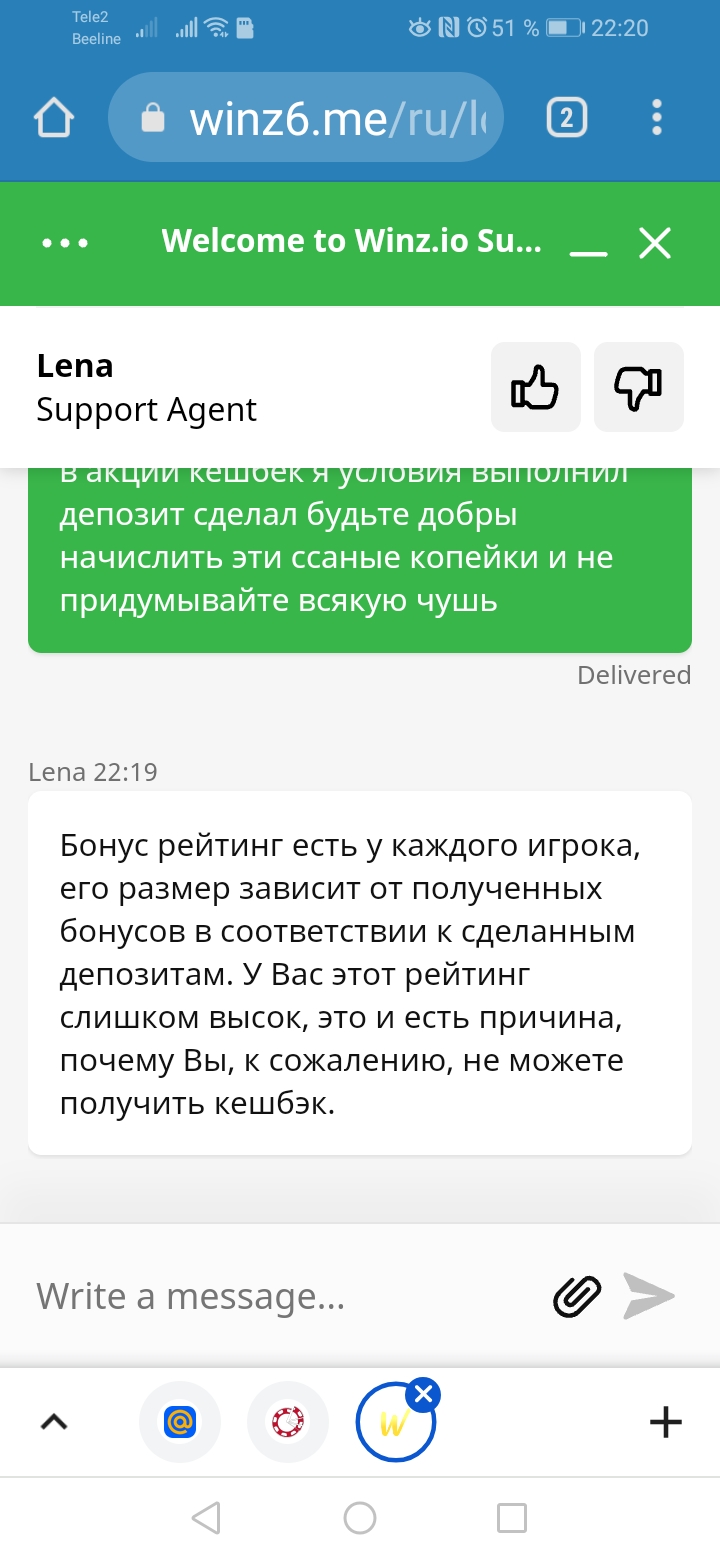The height and width of the screenshot is (1560, 720).
Task: Open the chat options three-dot menu
Action: [x=65, y=243]
